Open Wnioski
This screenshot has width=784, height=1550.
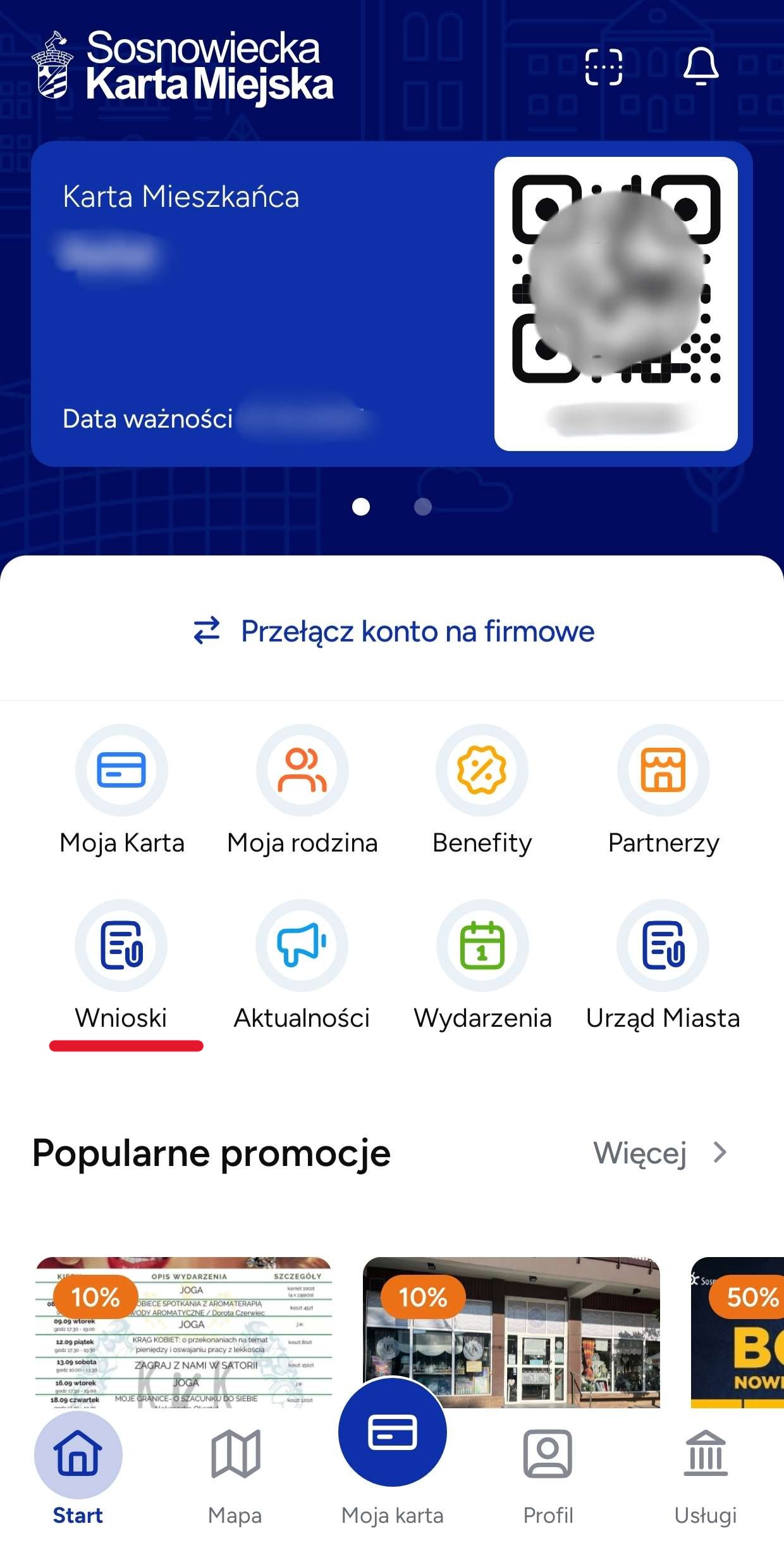(121, 965)
